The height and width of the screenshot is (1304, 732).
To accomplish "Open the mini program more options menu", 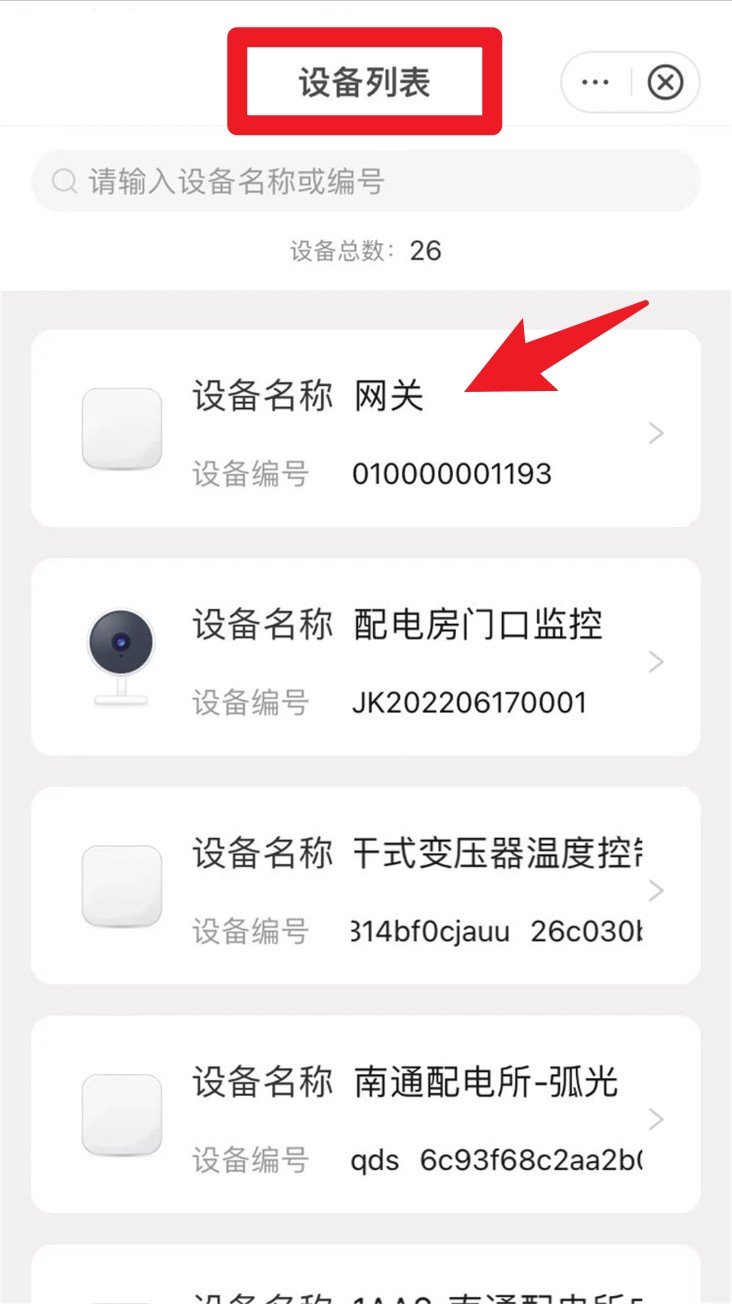I will tap(595, 82).
